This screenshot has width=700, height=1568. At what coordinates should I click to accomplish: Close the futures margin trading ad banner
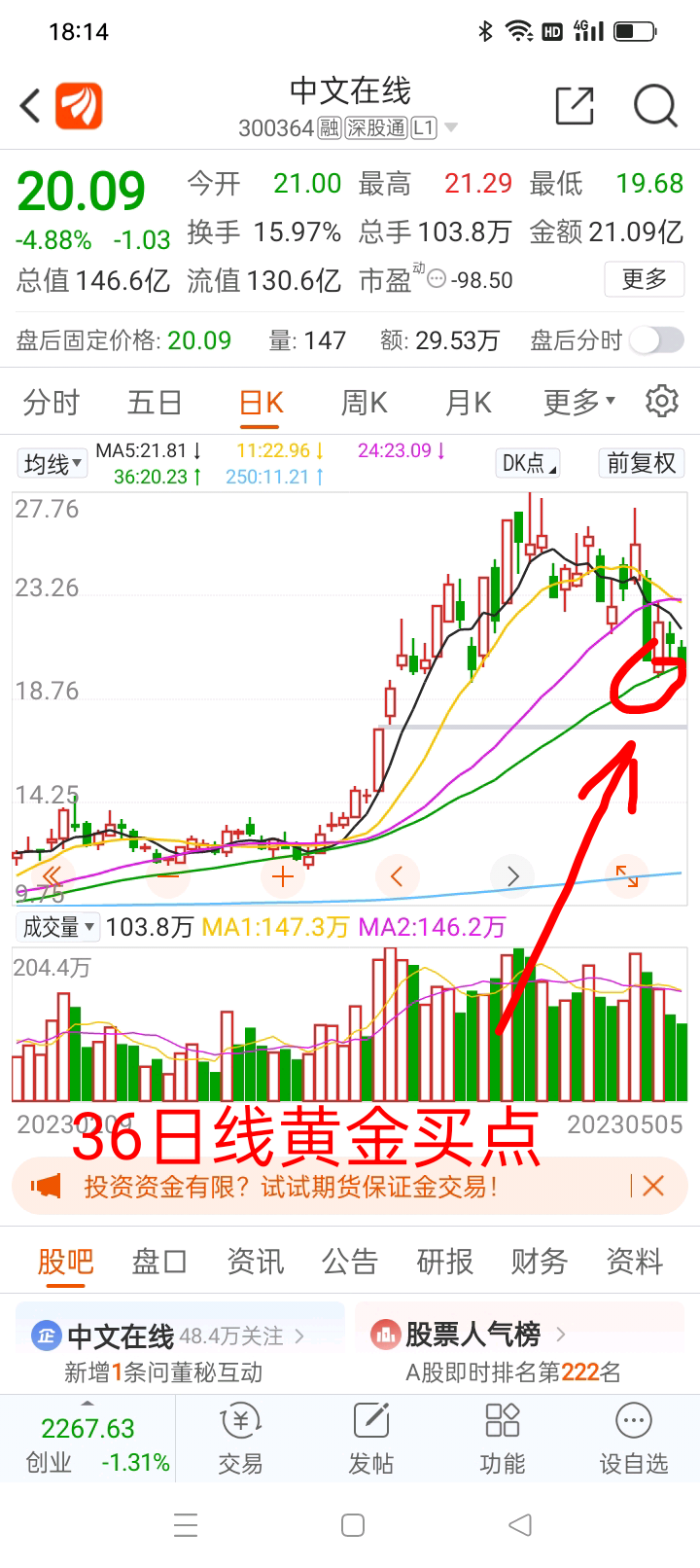pos(654,1186)
